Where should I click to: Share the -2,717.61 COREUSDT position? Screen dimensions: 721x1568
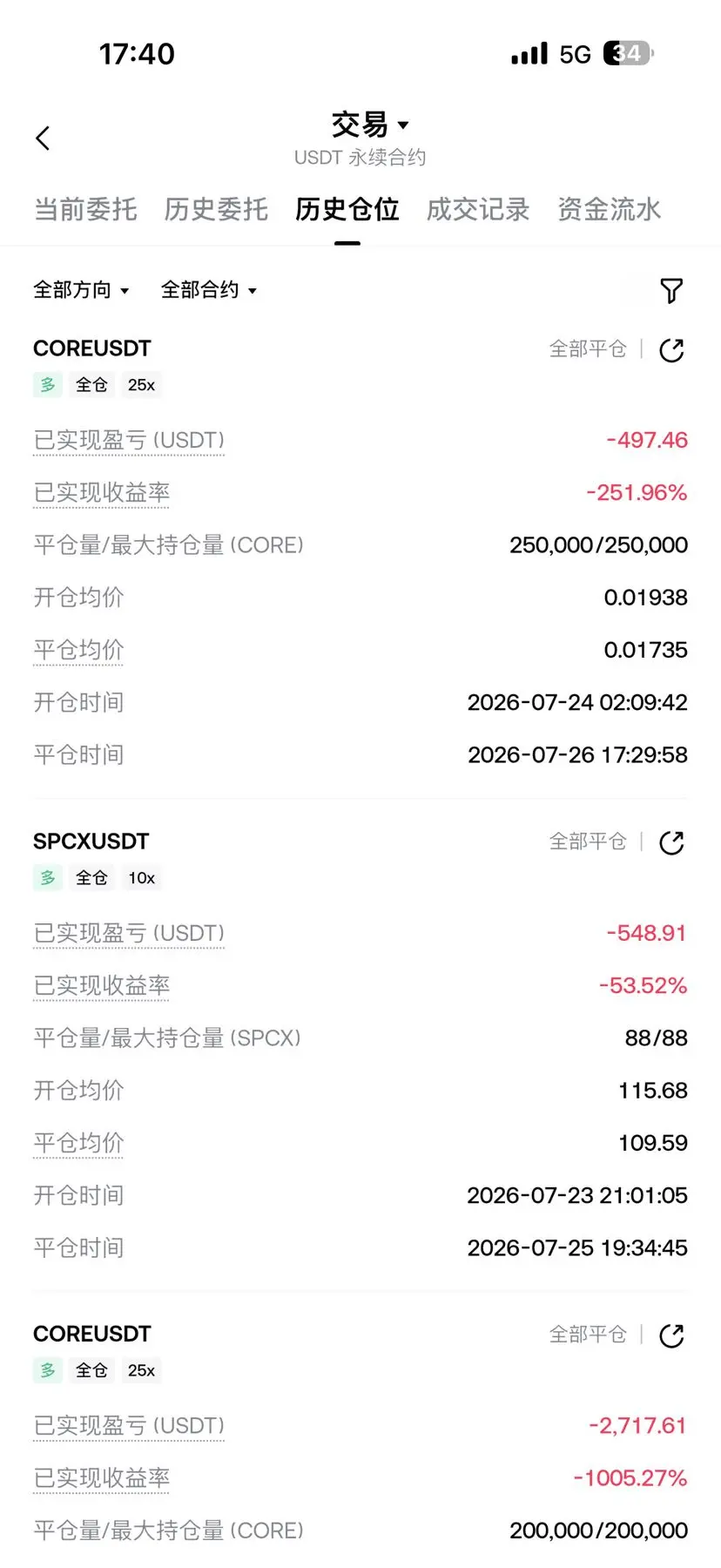[x=671, y=1335]
